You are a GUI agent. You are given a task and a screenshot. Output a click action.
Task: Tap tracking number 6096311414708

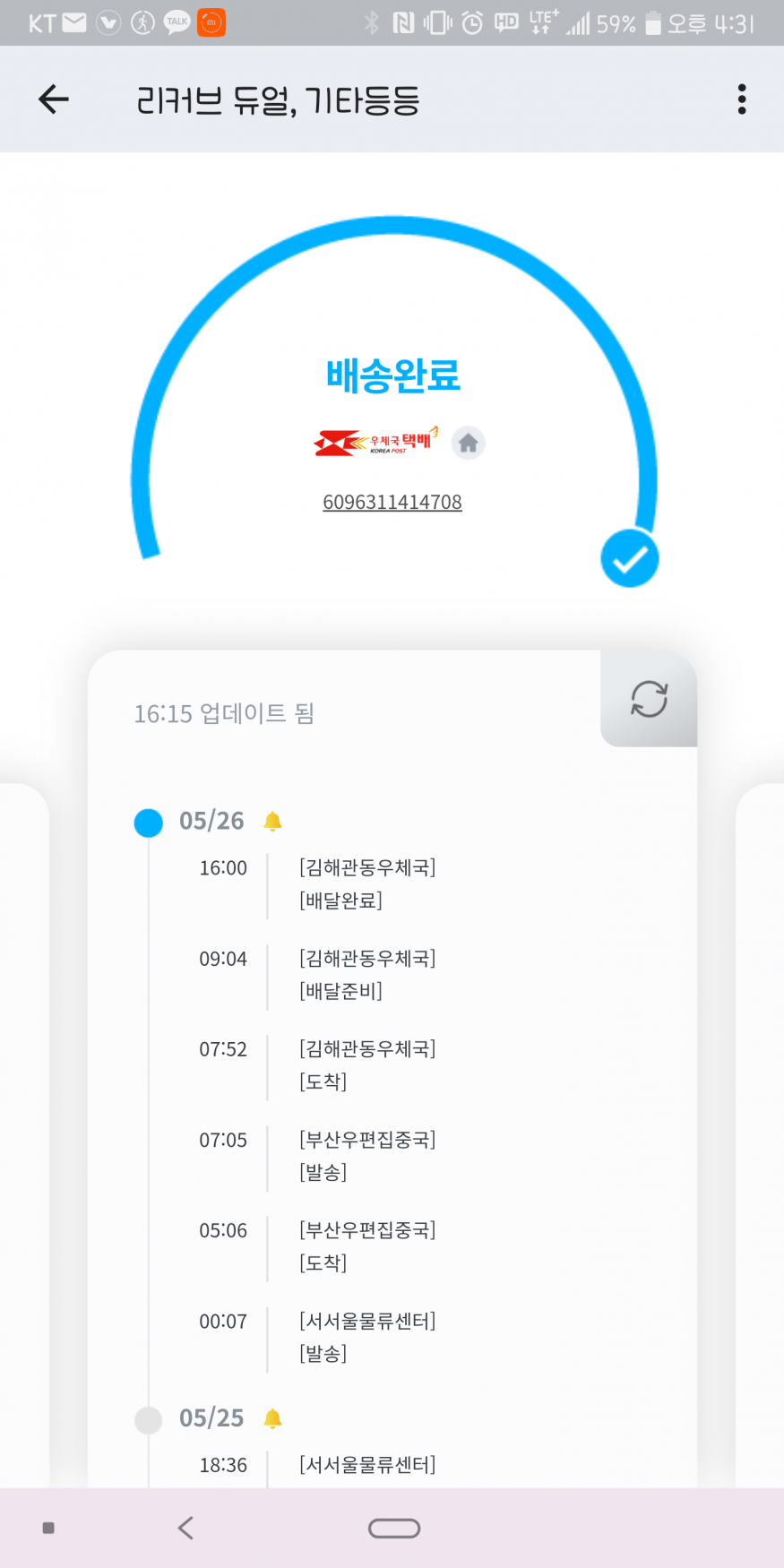click(392, 503)
